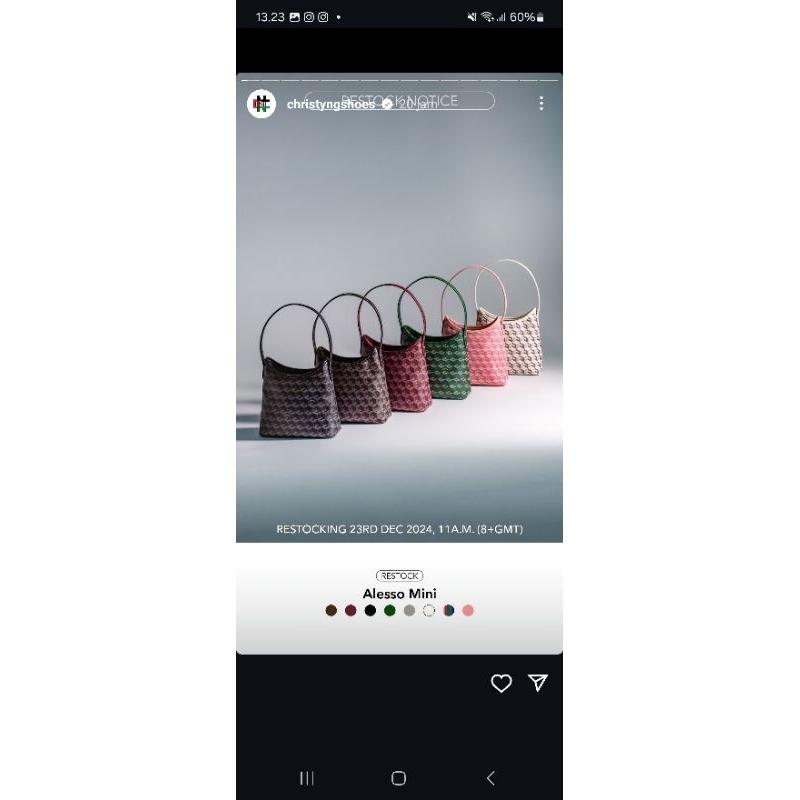
Task: Open the story's three-dot options menu
Action: [541, 103]
